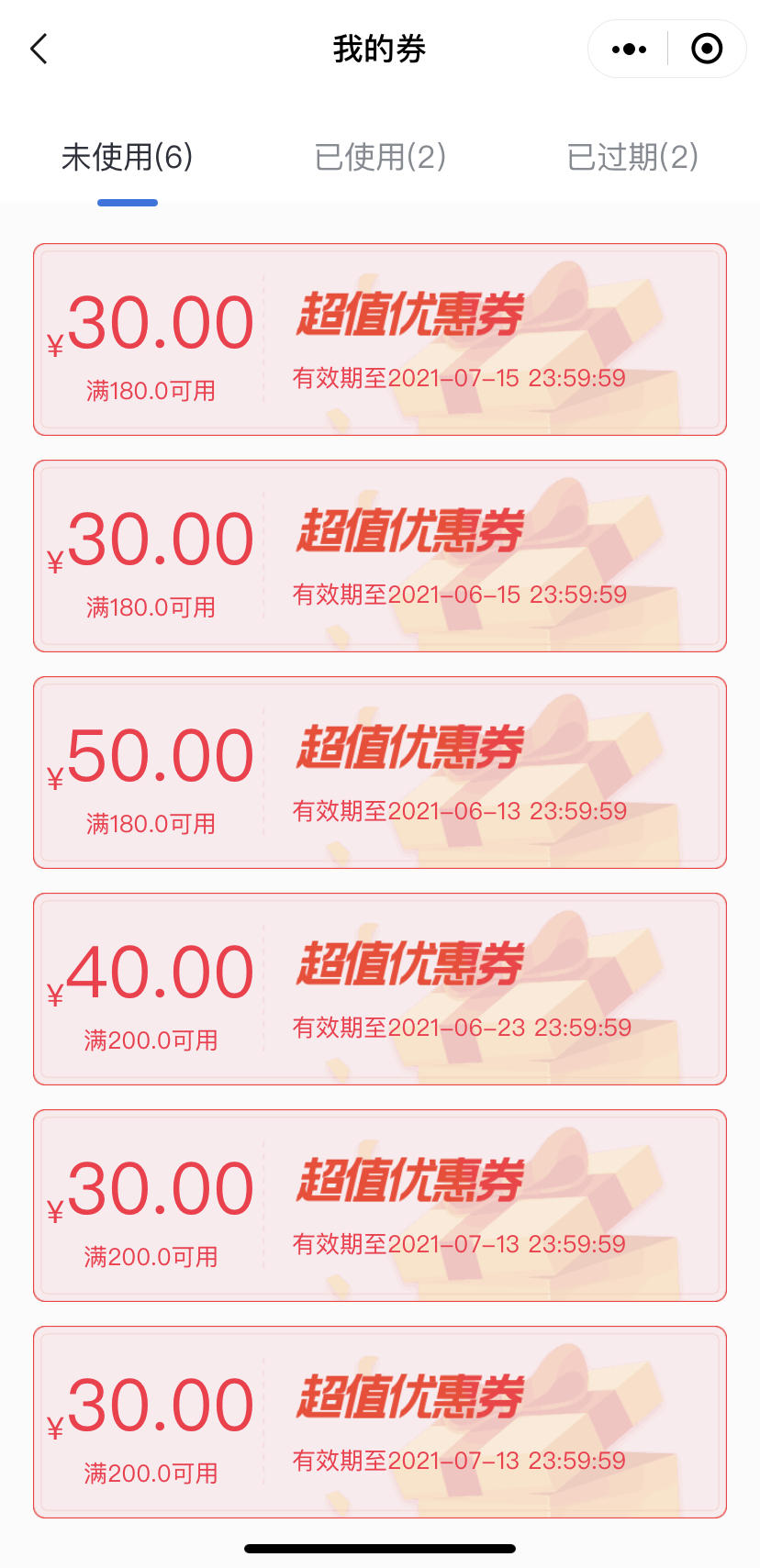Tap the circular close/capsule button top right
The height and width of the screenshot is (1568, 760).
tap(707, 49)
